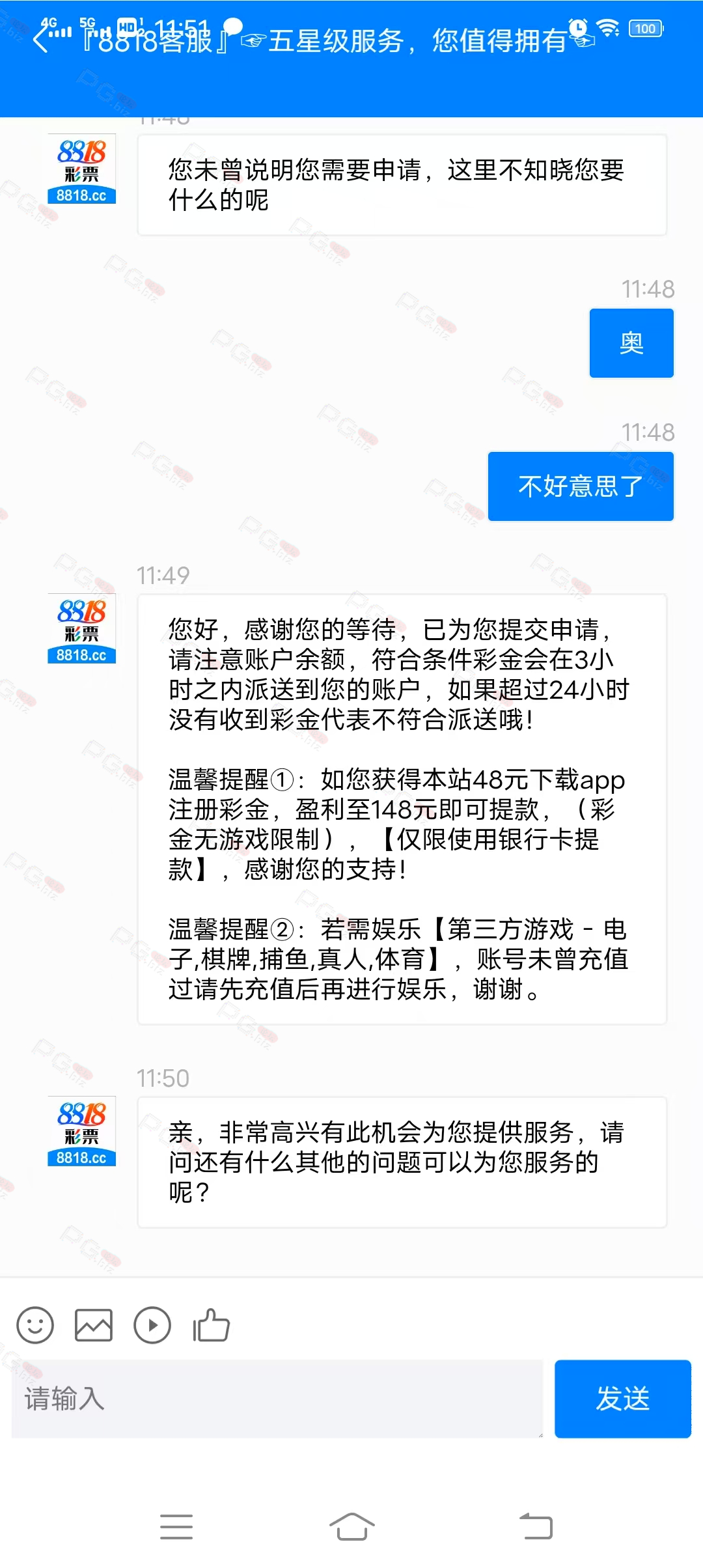Rate the service with thumbs up
703x1568 pixels.
[211, 1325]
